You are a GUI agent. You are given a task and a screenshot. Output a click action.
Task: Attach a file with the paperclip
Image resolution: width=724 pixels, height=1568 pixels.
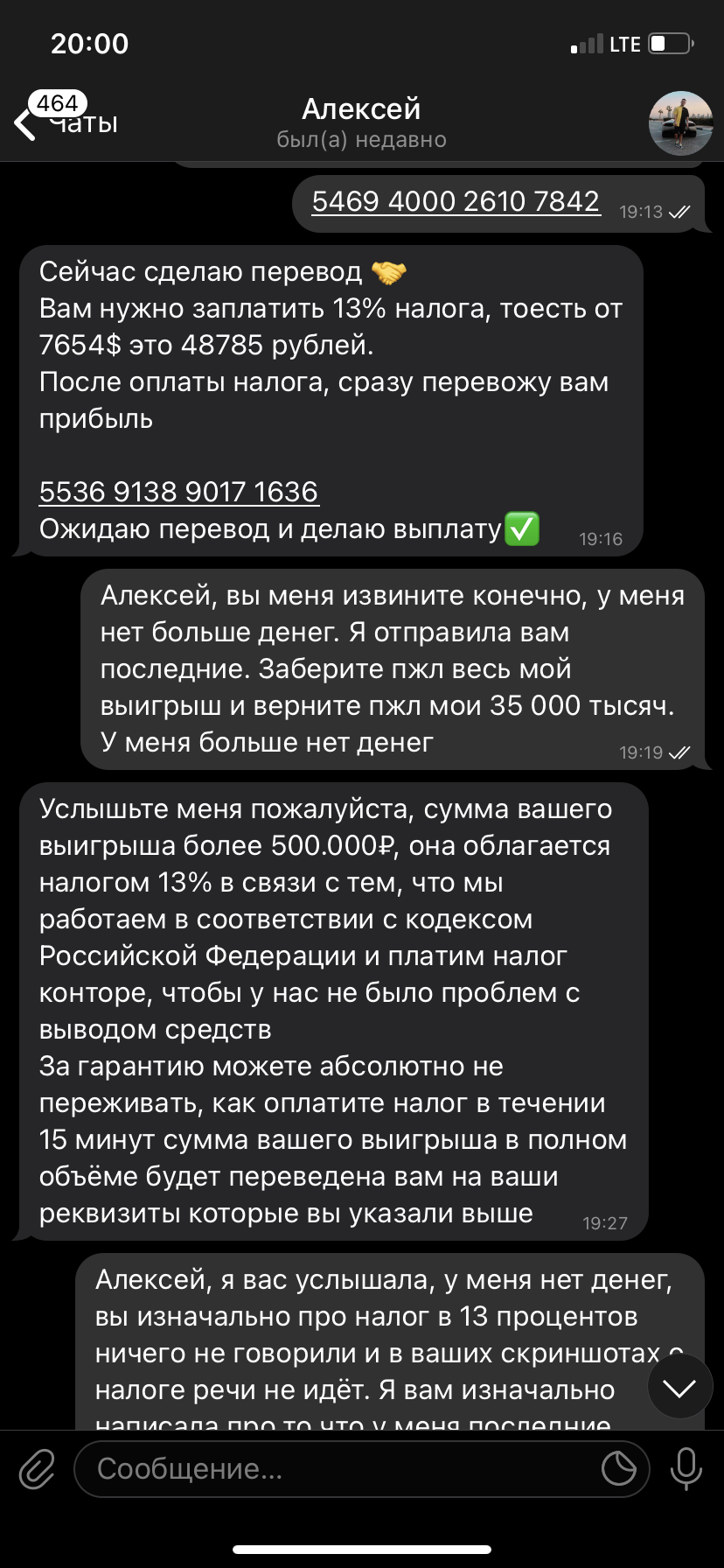pos(37,1468)
